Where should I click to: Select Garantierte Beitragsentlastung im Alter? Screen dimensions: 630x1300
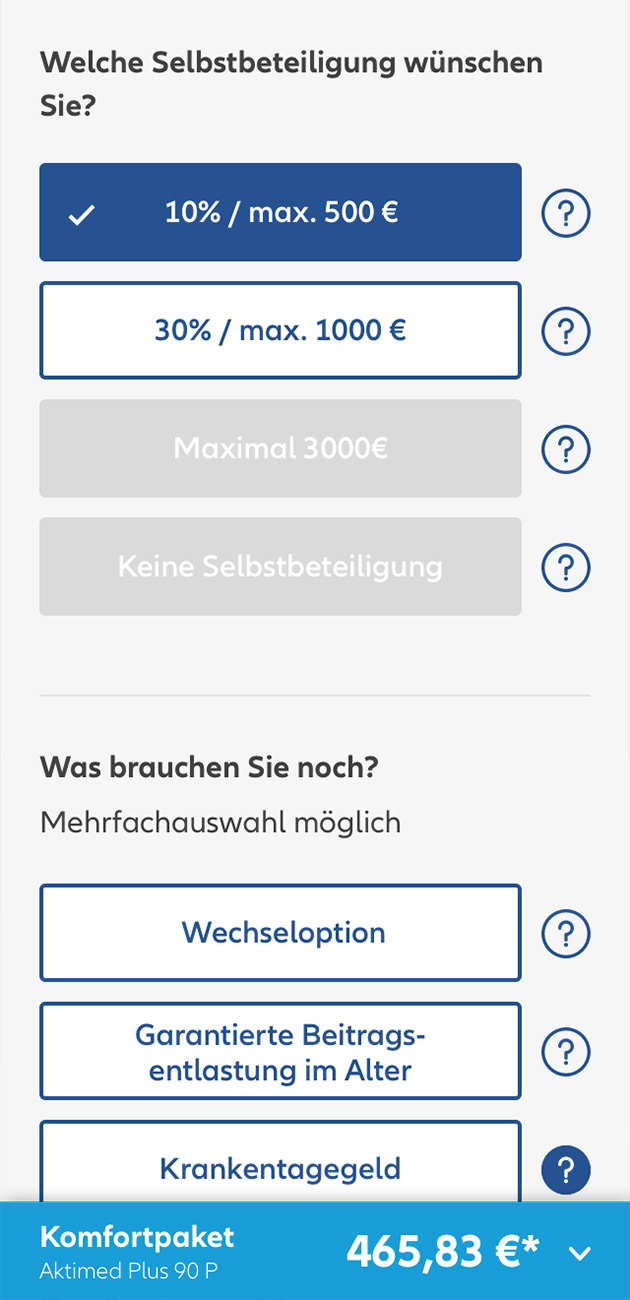[x=280, y=1051]
